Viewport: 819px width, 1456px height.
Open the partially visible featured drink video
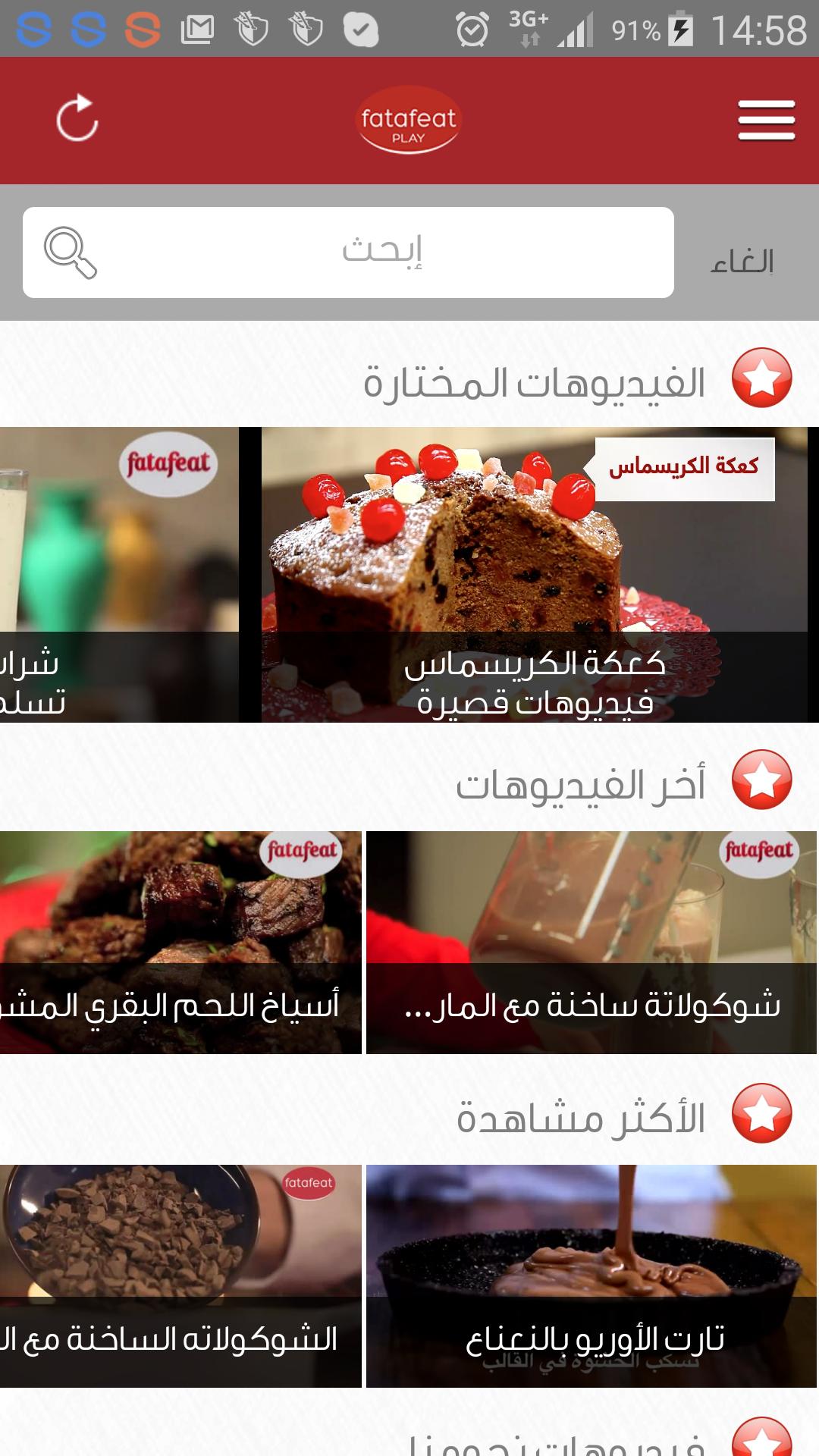[119, 574]
